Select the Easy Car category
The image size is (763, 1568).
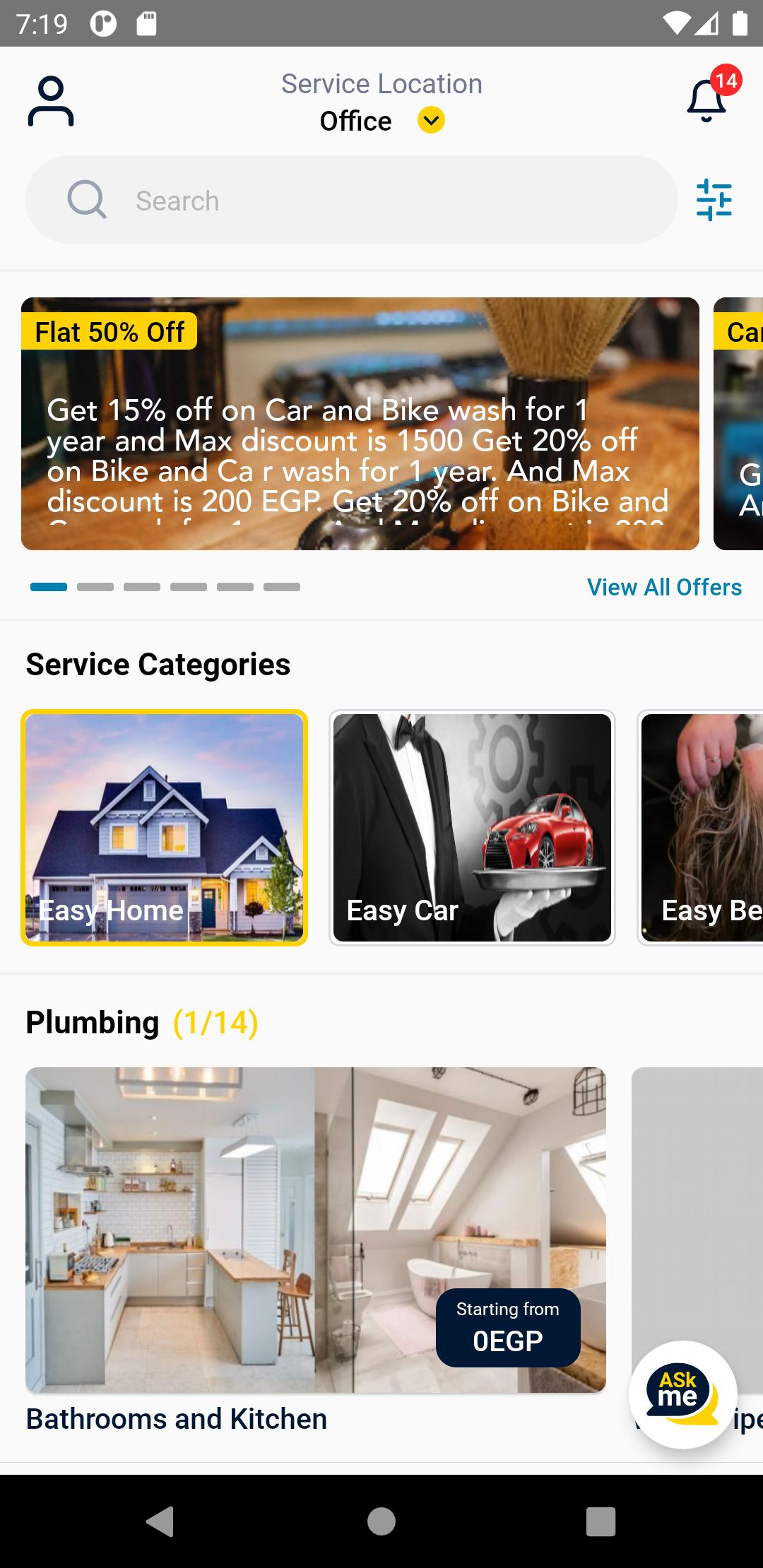click(472, 828)
